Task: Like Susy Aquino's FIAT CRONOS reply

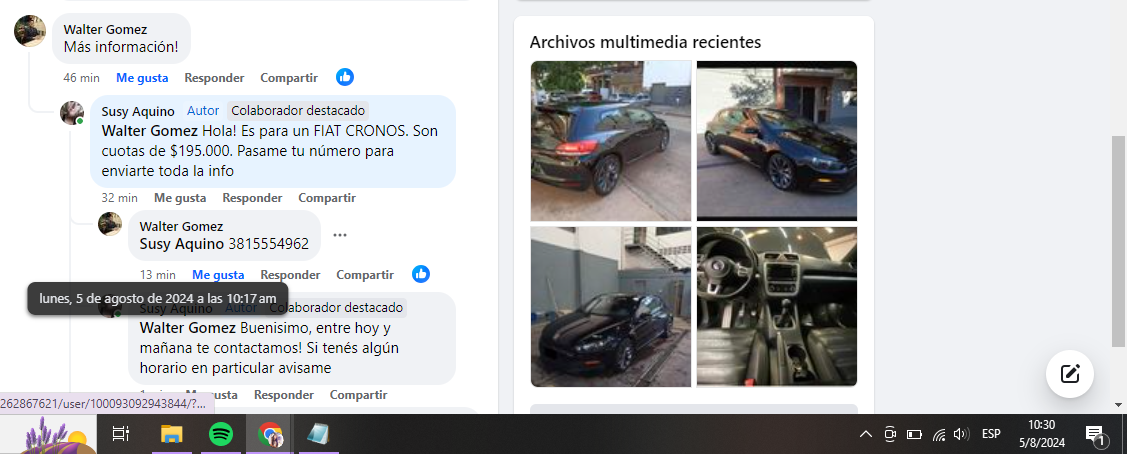Action: pyautogui.click(x=180, y=198)
